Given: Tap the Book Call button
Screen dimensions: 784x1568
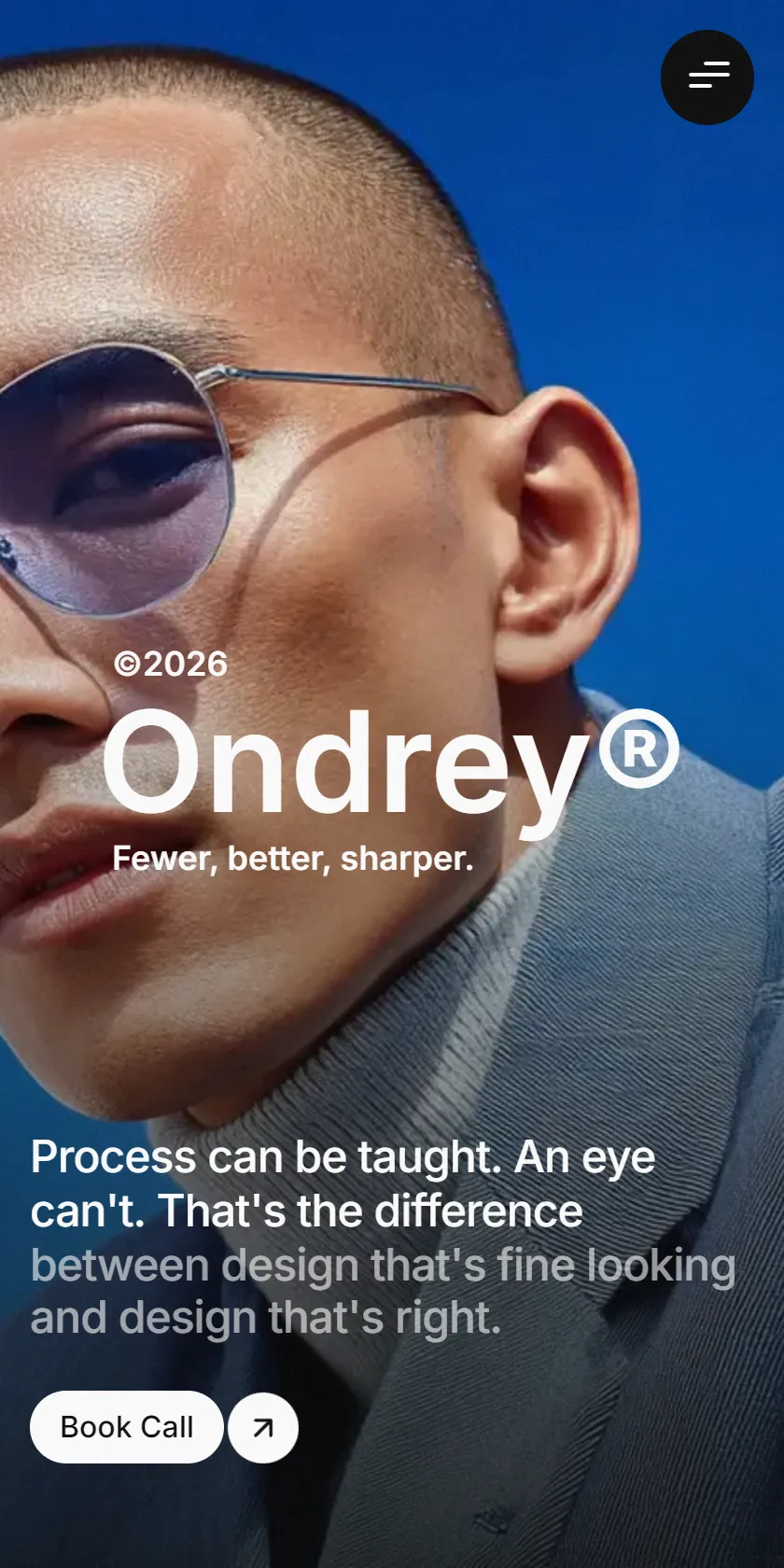Looking at the screenshot, I should point(127,1427).
